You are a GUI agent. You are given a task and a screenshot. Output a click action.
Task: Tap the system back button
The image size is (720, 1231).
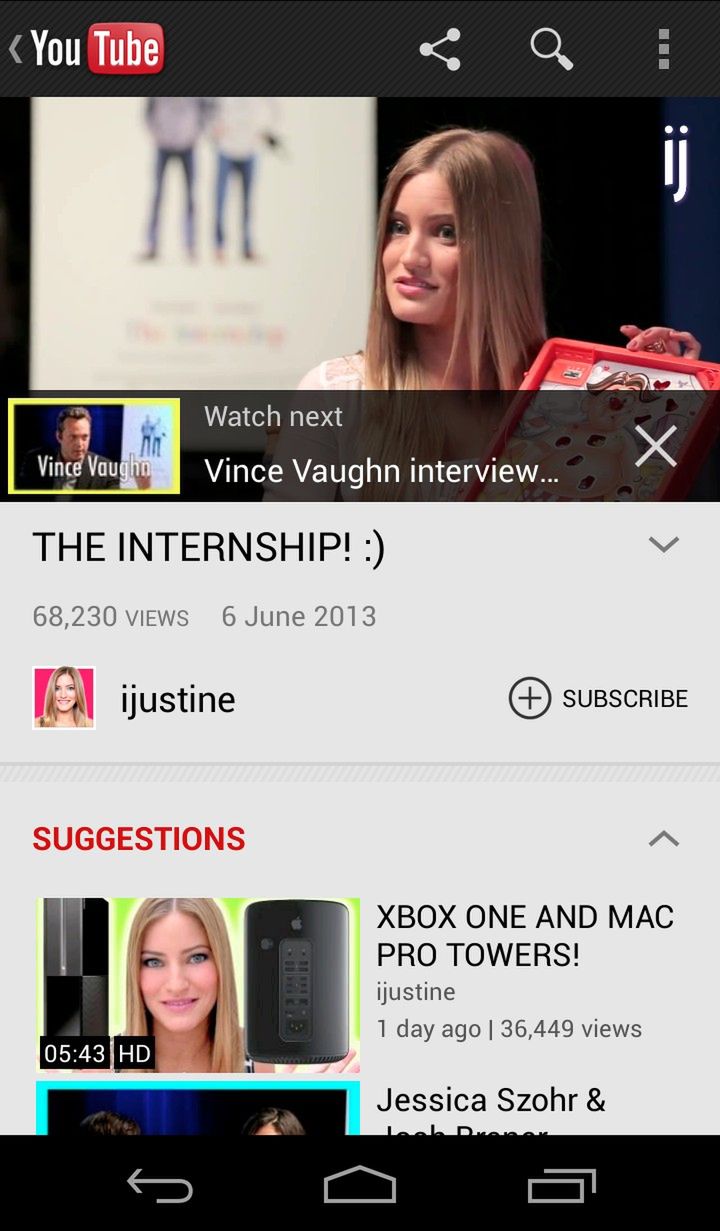pyautogui.click(x=160, y=1187)
